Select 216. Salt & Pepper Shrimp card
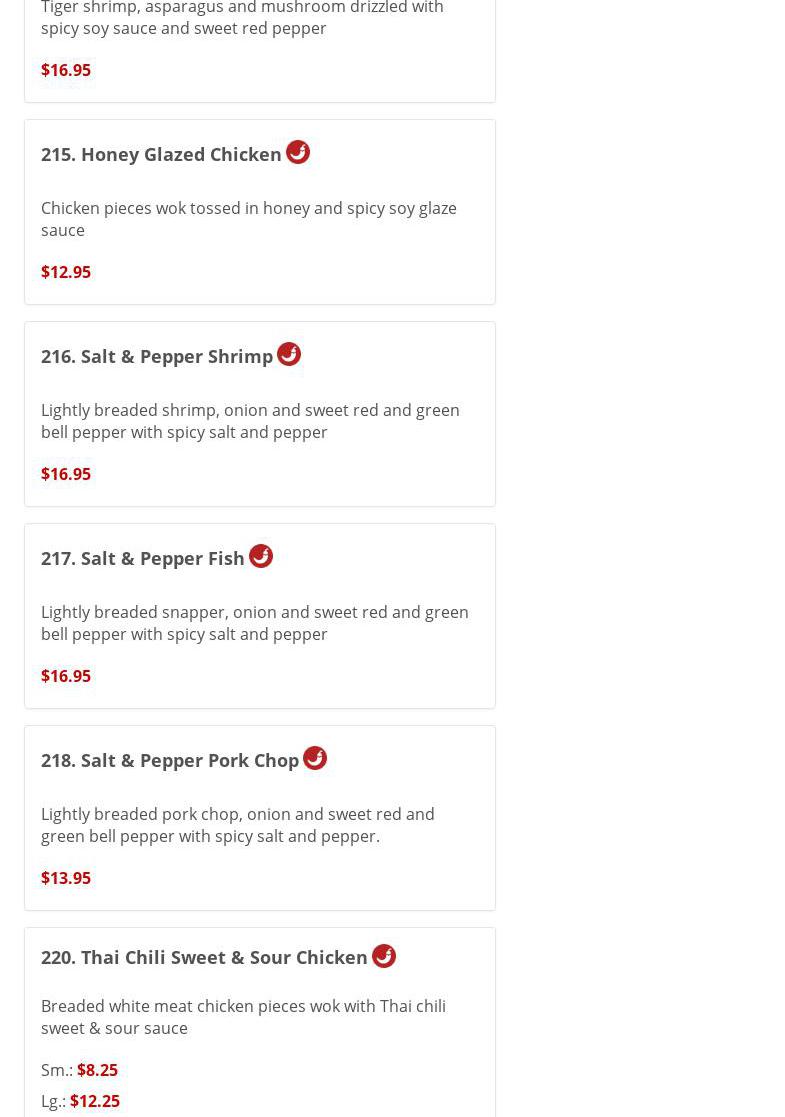 (x=157, y=357)
